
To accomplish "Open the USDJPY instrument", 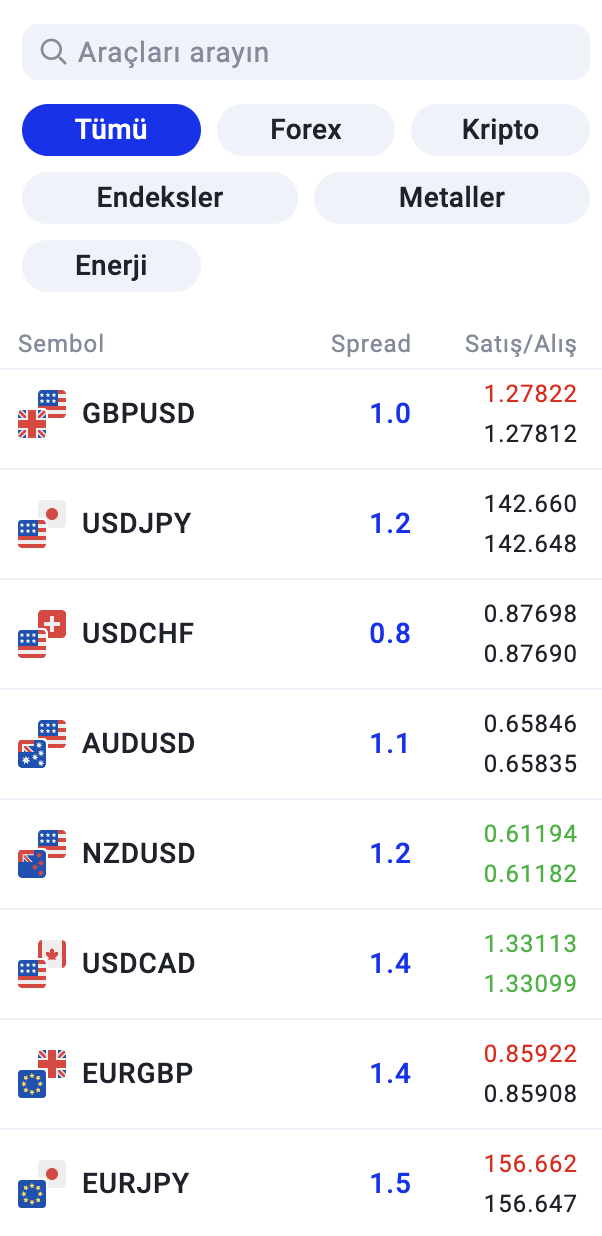I will (301, 524).
